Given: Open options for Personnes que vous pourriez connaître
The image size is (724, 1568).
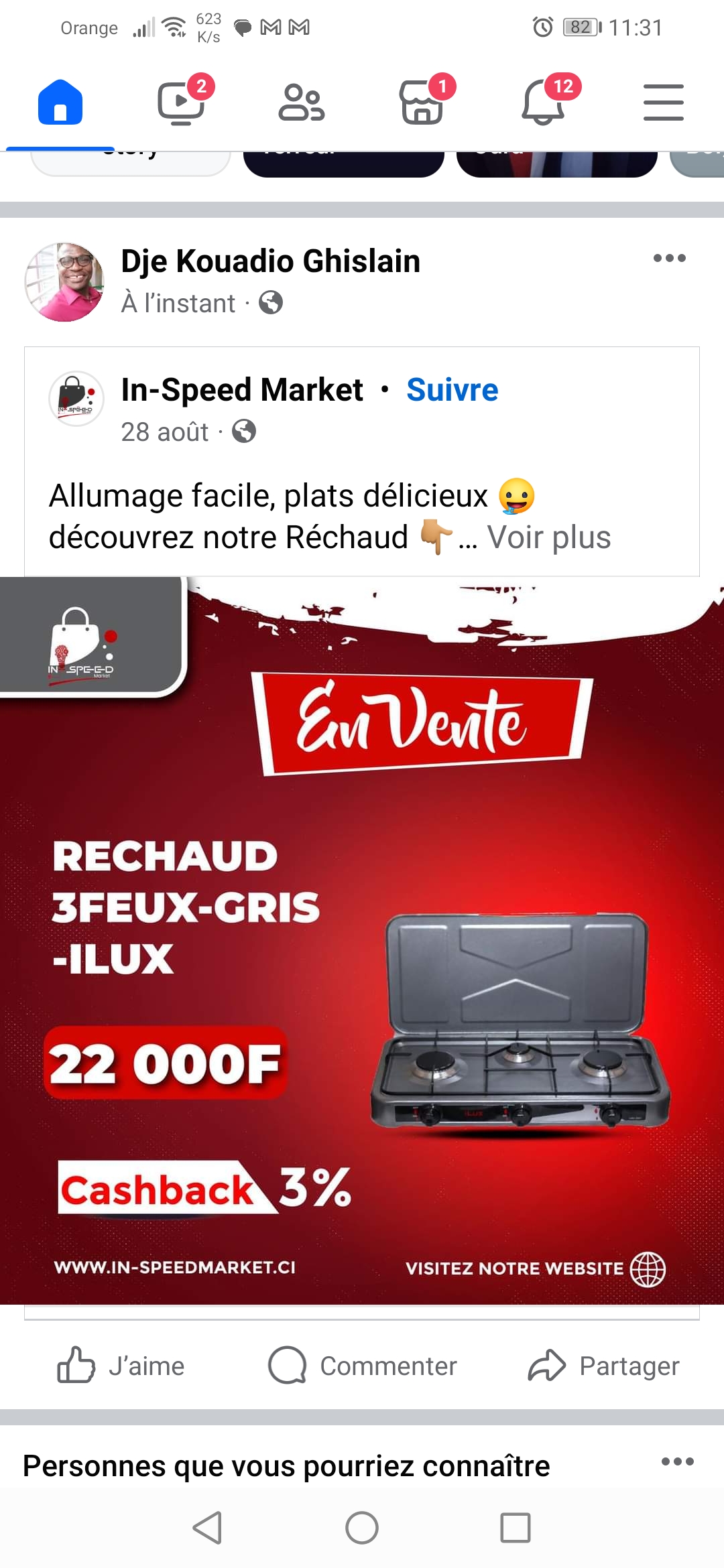Looking at the screenshot, I should pos(677,1461).
